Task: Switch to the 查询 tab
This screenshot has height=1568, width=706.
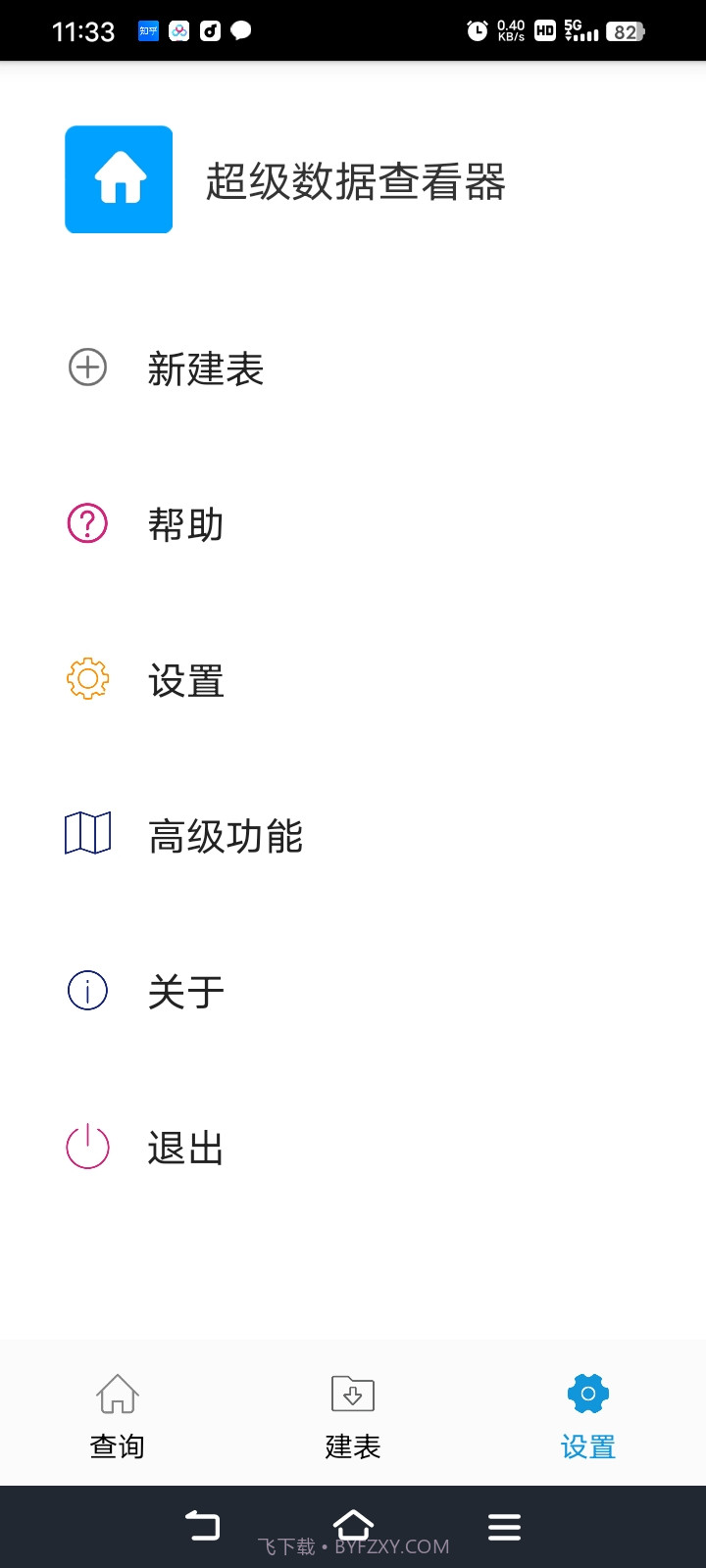Action: click(117, 1416)
